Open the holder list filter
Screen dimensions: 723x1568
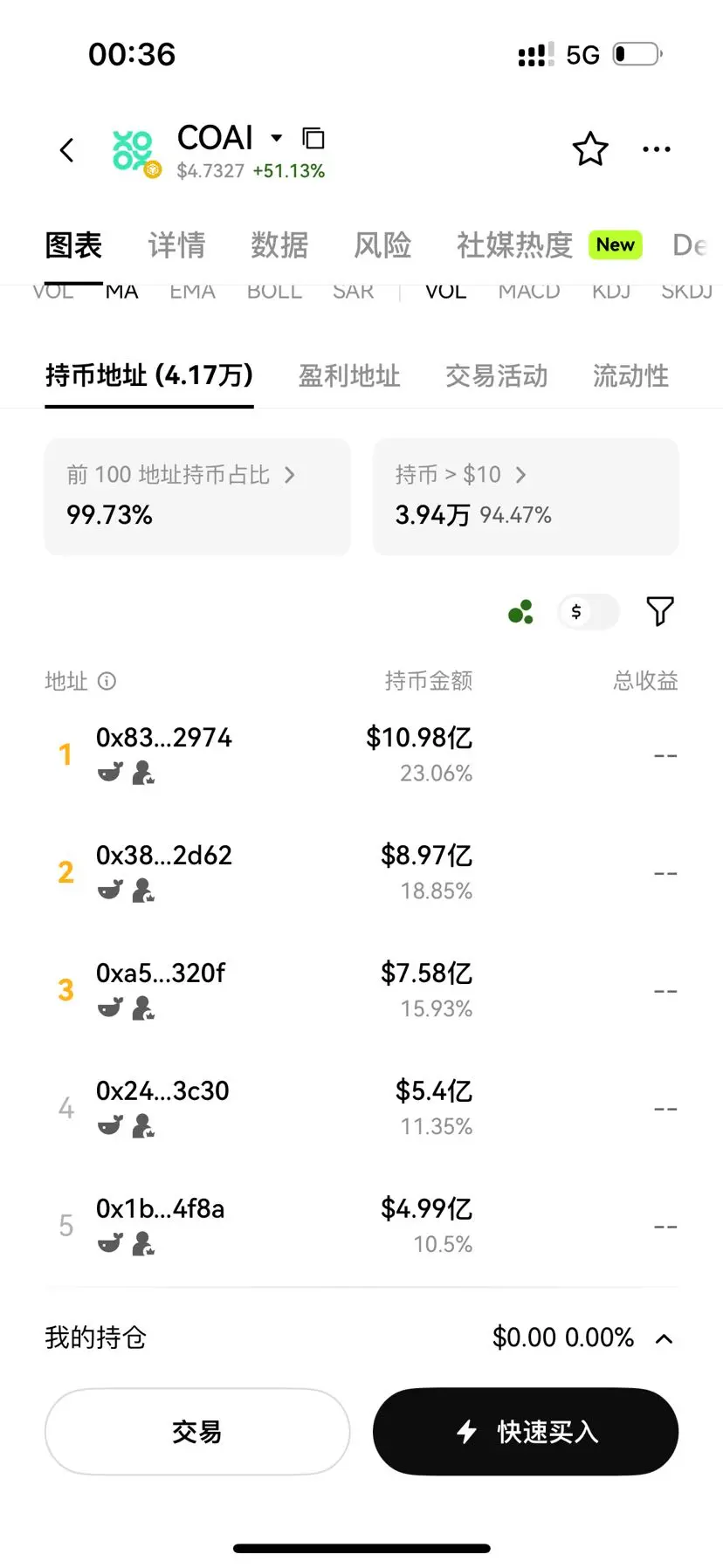[x=660, y=611]
